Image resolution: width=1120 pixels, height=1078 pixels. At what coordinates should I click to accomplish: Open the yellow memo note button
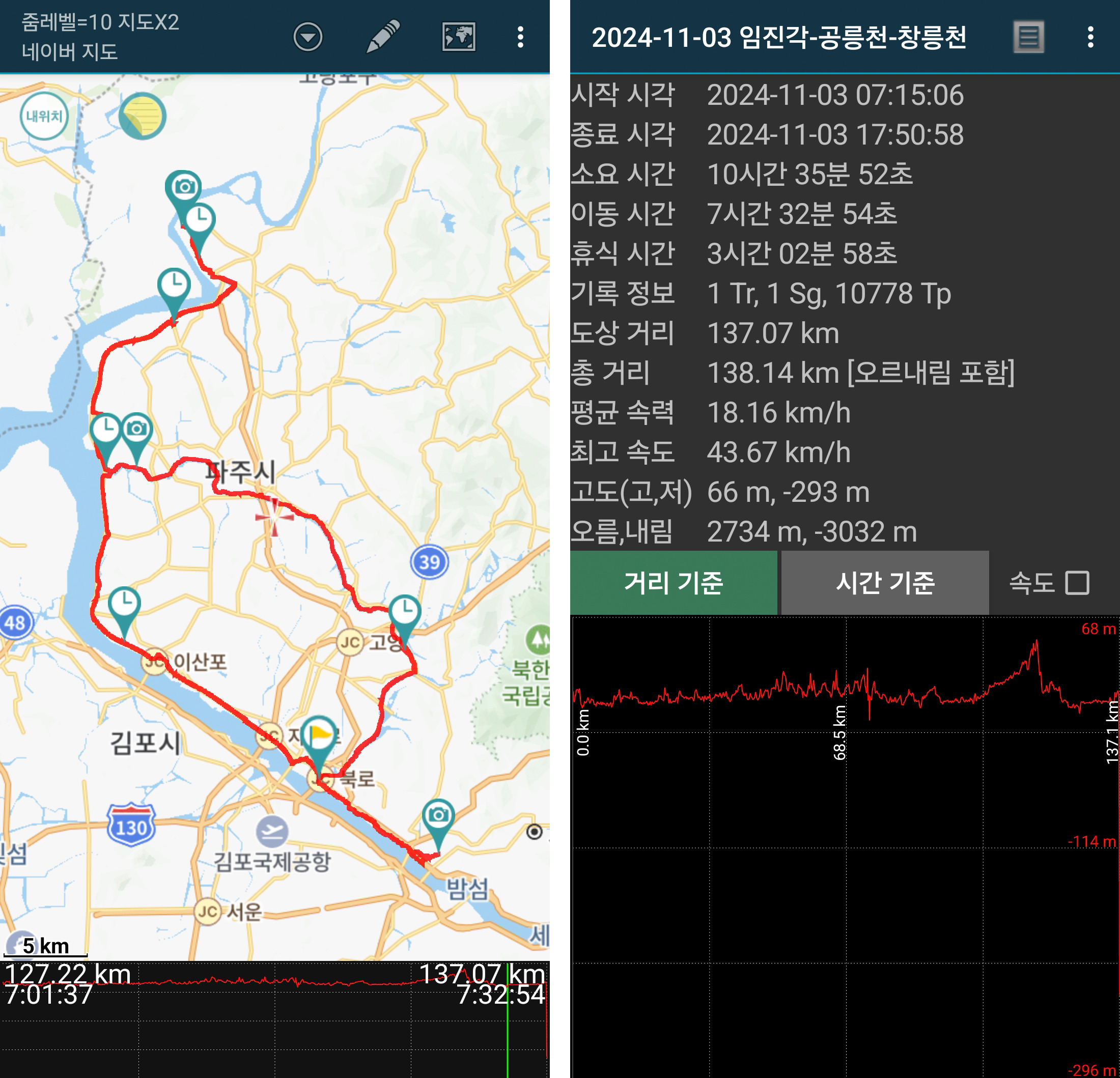click(x=142, y=116)
